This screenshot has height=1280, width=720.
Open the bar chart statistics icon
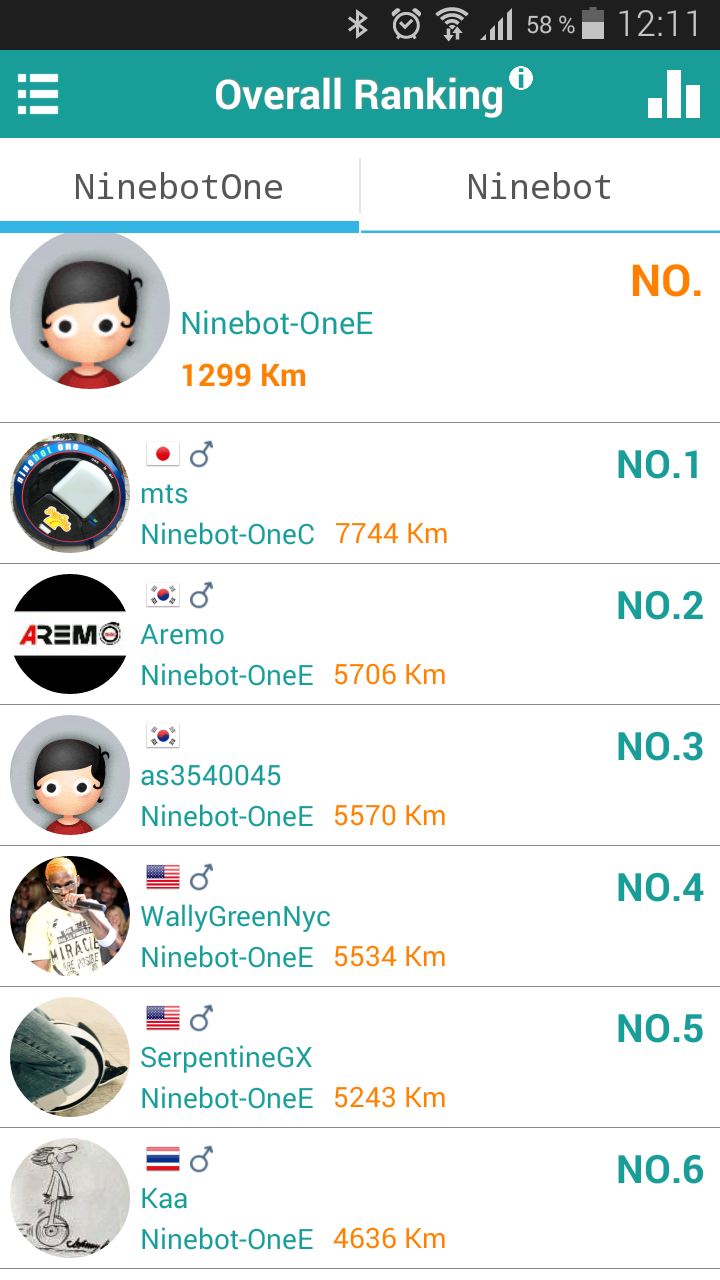pyautogui.click(x=673, y=95)
